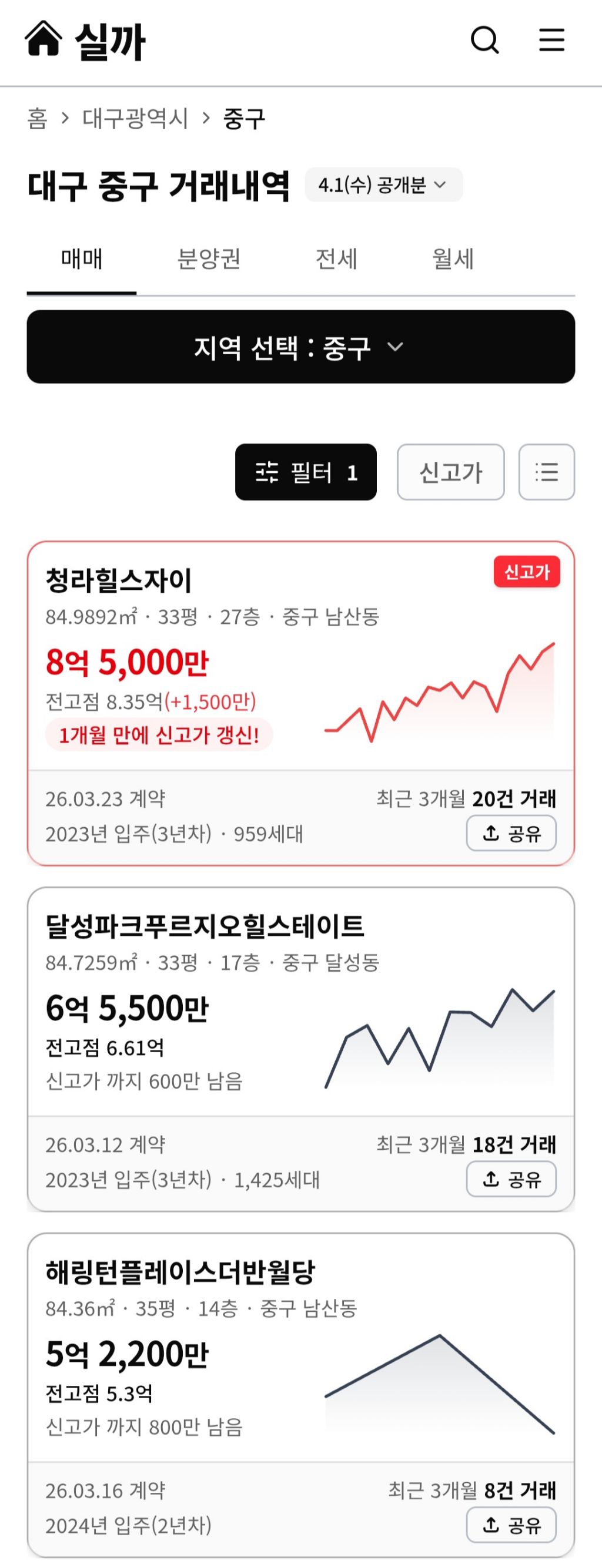
Task: Change to list view icon
Action: tap(546, 472)
